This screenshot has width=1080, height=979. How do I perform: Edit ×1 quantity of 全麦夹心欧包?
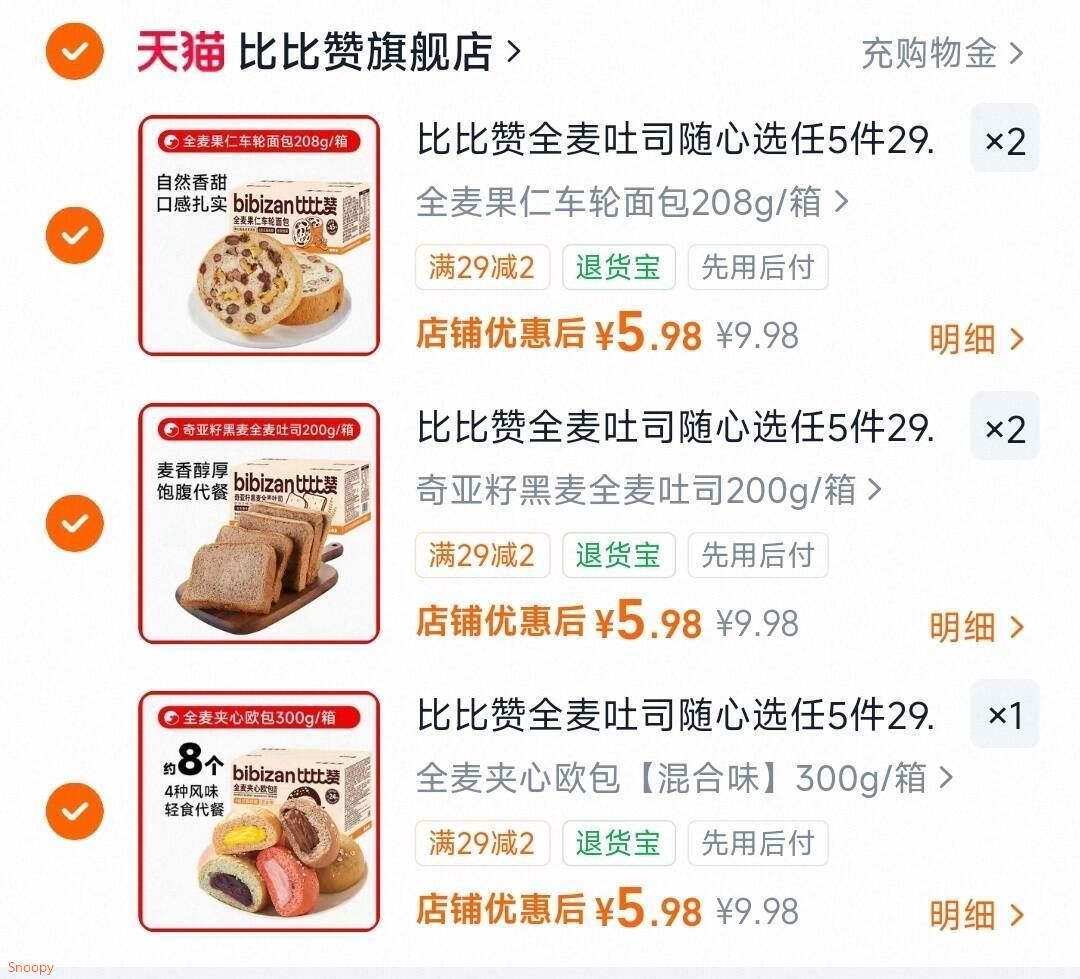(1005, 715)
